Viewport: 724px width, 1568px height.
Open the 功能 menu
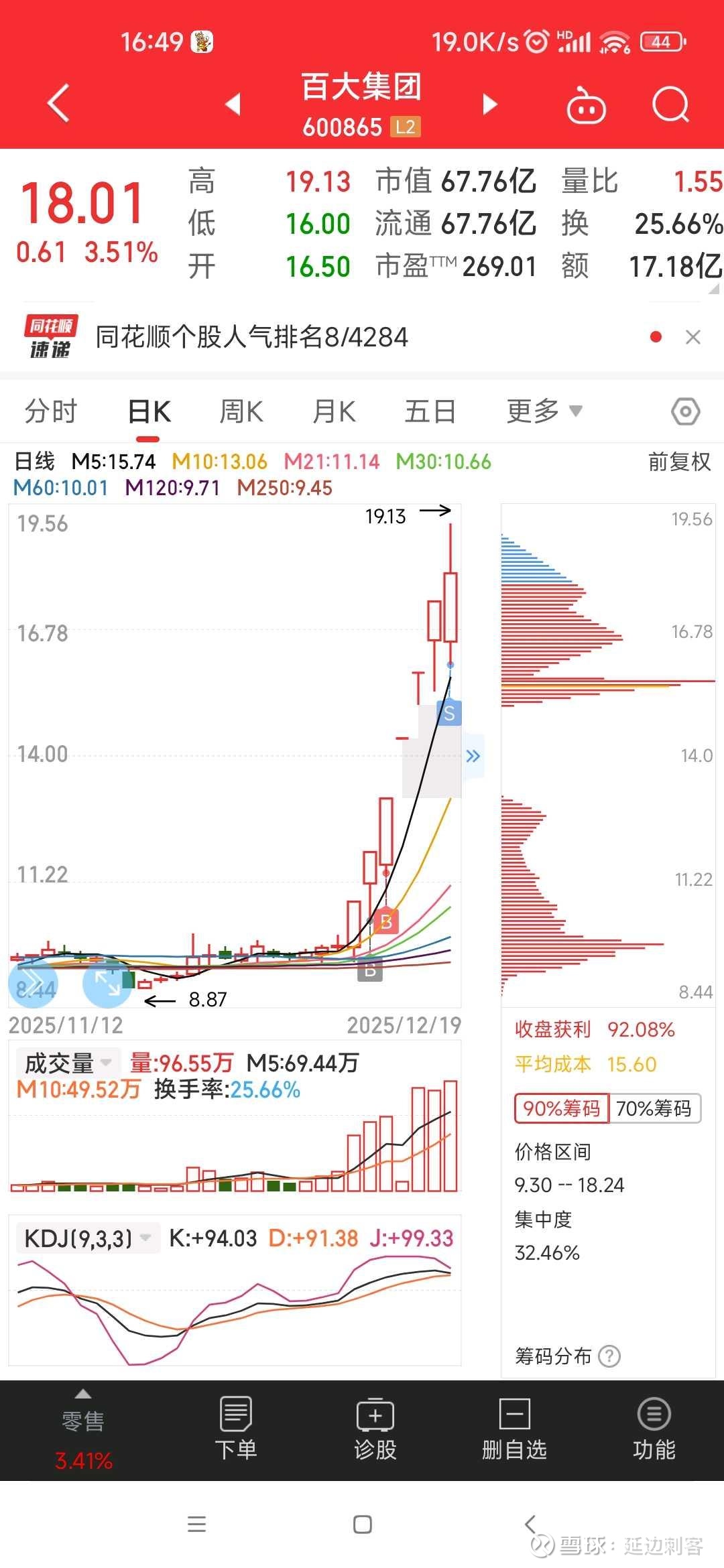pos(654,1428)
